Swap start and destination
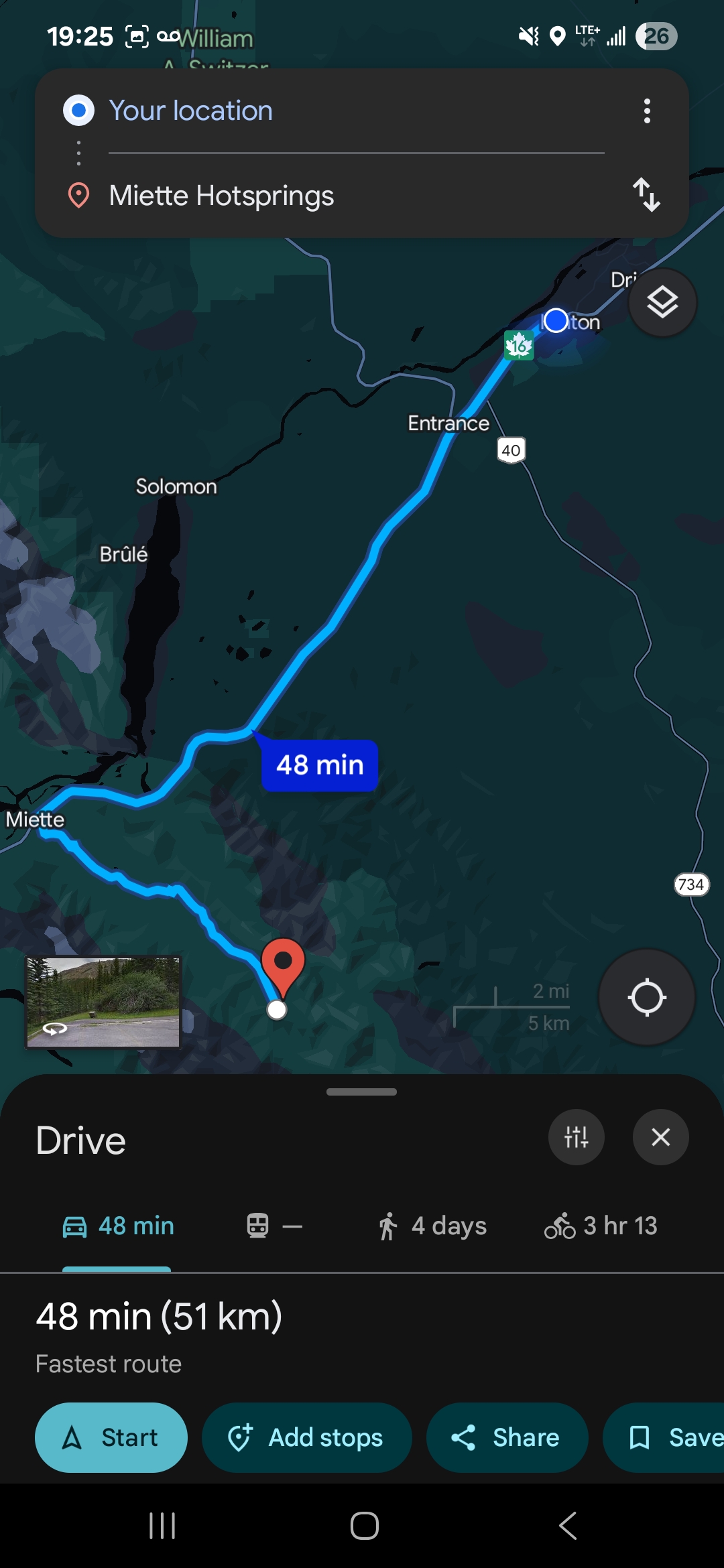This screenshot has width=724, height=1568. (x=647, y=195)
